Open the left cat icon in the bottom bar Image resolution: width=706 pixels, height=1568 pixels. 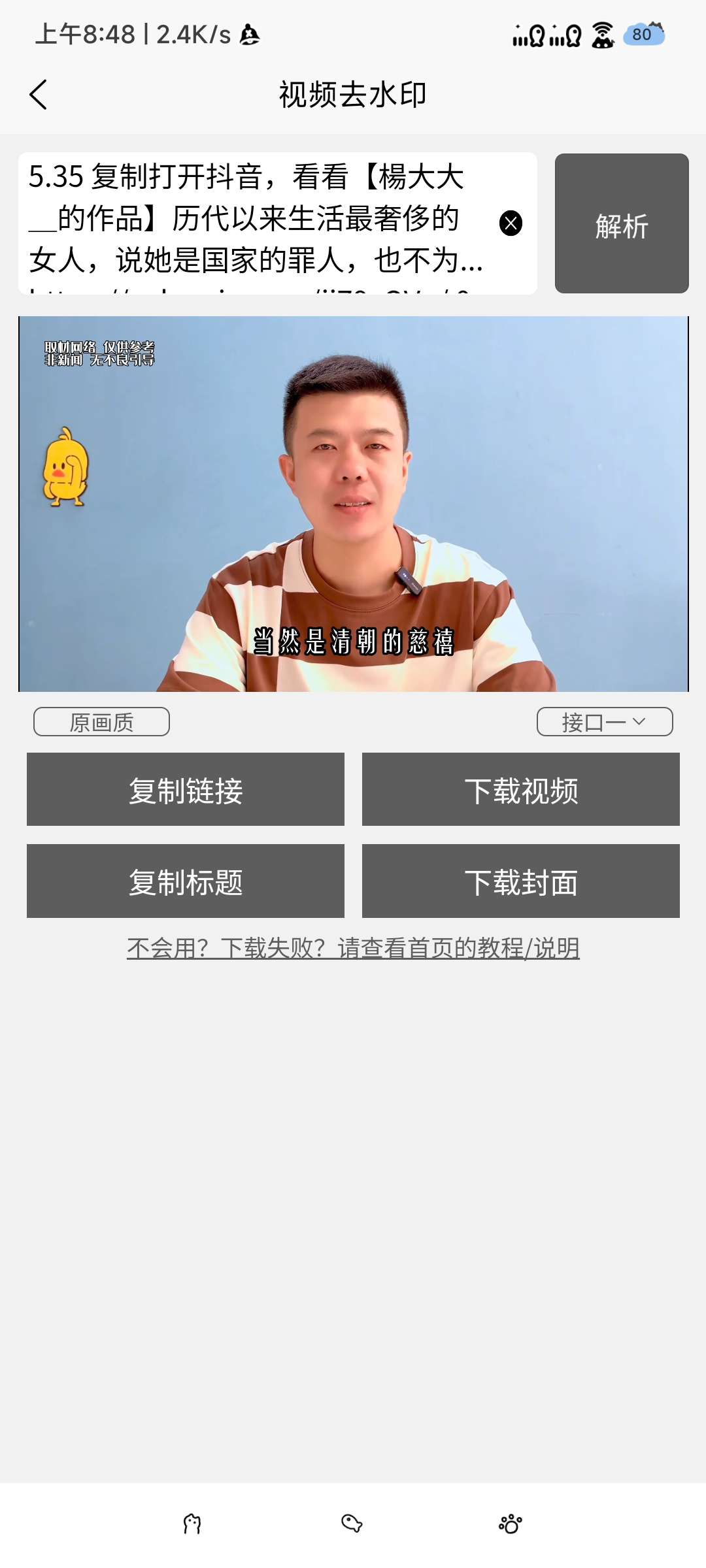tap(192, 1524)
